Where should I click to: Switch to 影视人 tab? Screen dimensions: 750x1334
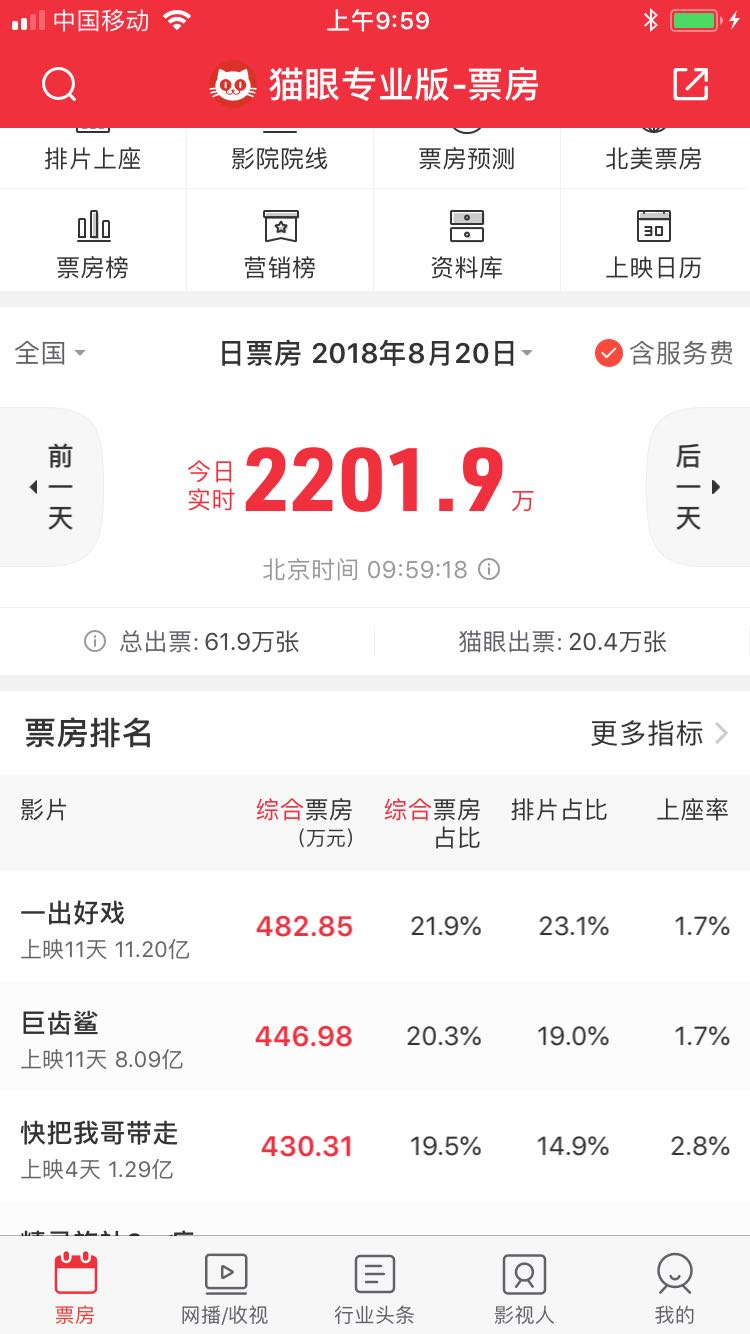pos(524,1288)
